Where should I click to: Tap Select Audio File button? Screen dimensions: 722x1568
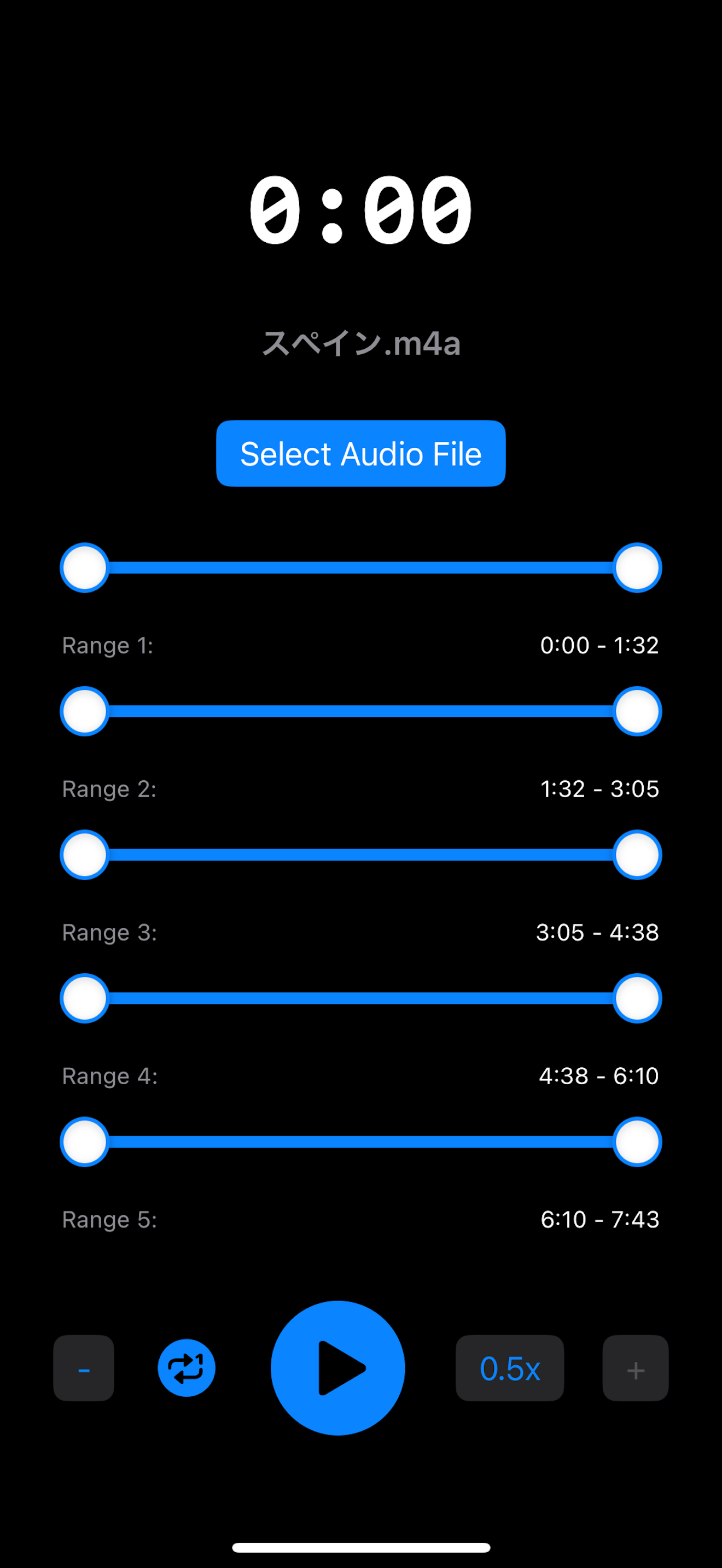click(x=361, y=453)
